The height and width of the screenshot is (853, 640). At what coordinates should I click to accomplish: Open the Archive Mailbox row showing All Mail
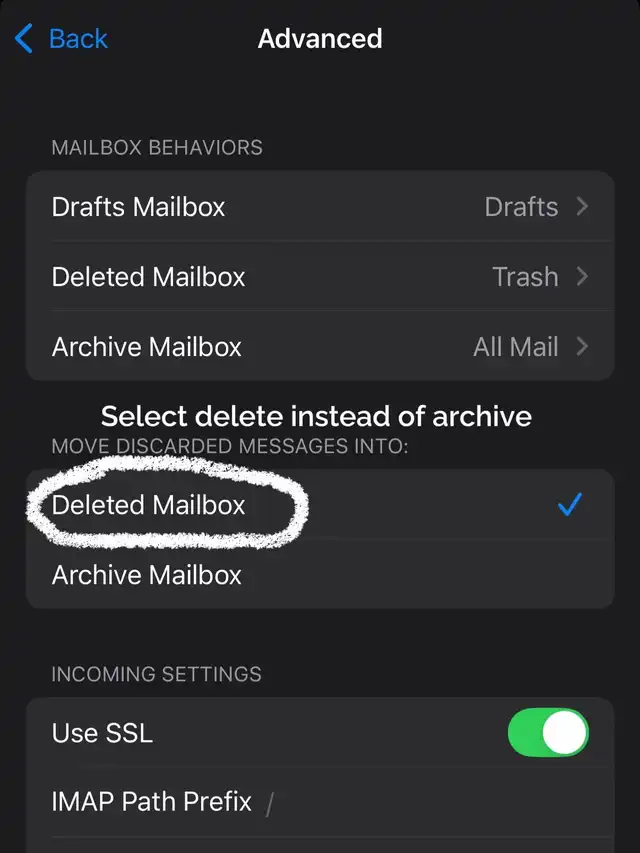319,347
